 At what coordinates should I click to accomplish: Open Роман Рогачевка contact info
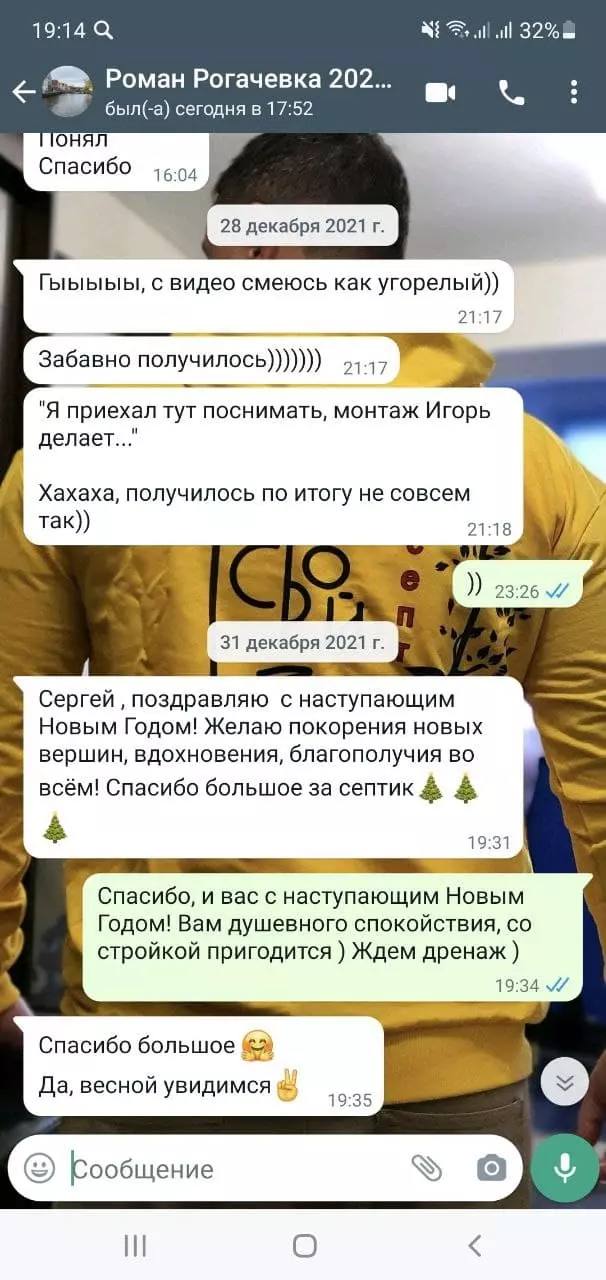coord(248,91)
